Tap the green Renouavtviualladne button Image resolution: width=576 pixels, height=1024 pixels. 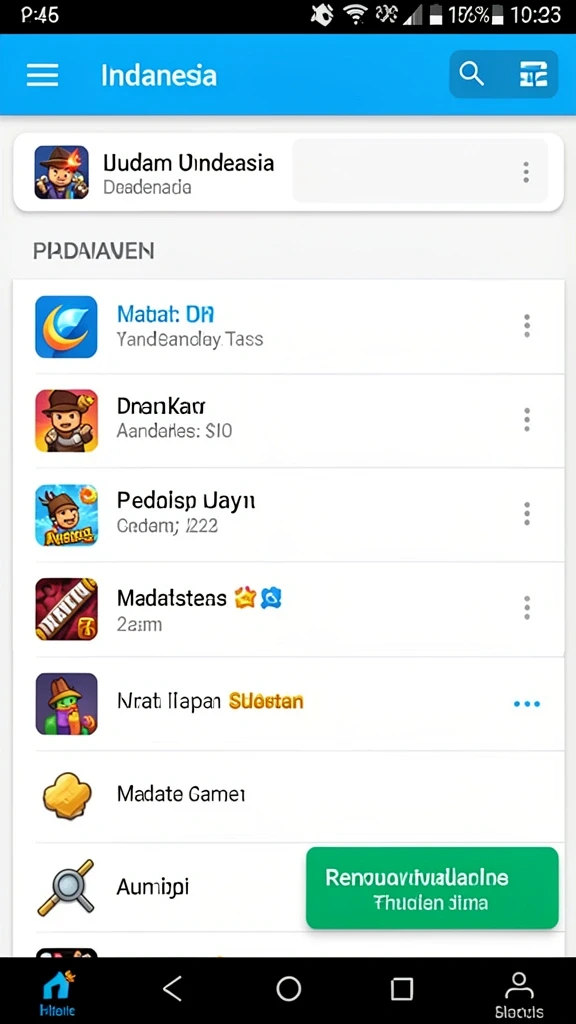432,888
